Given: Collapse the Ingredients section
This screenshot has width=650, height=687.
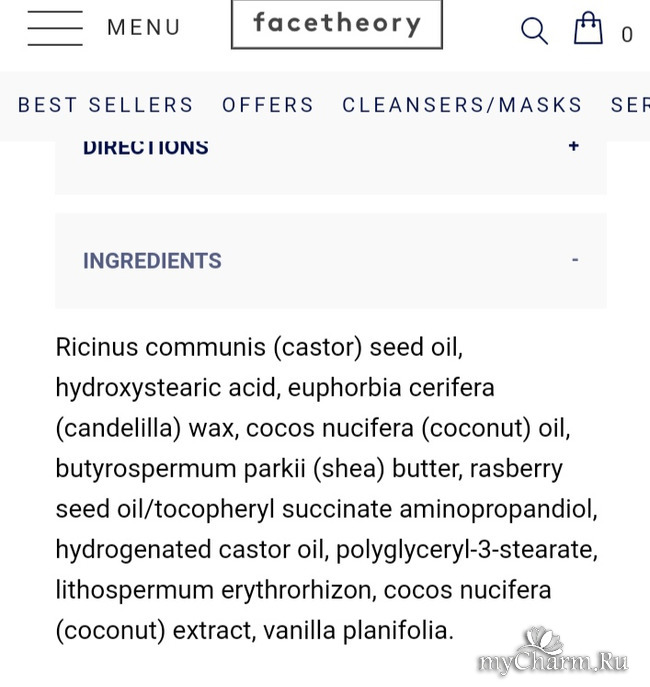Looking at the screenshot, I should (x=574, y=260).
